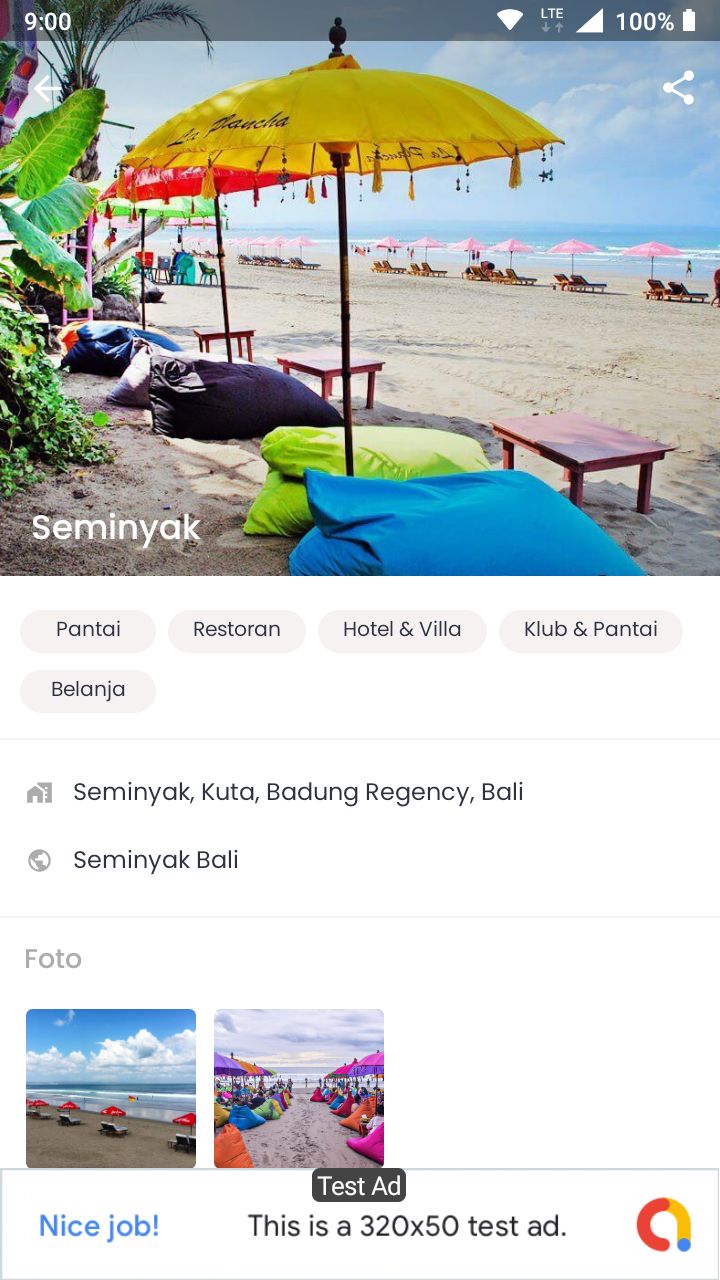View the red umbrellas beach photo

111,1088
